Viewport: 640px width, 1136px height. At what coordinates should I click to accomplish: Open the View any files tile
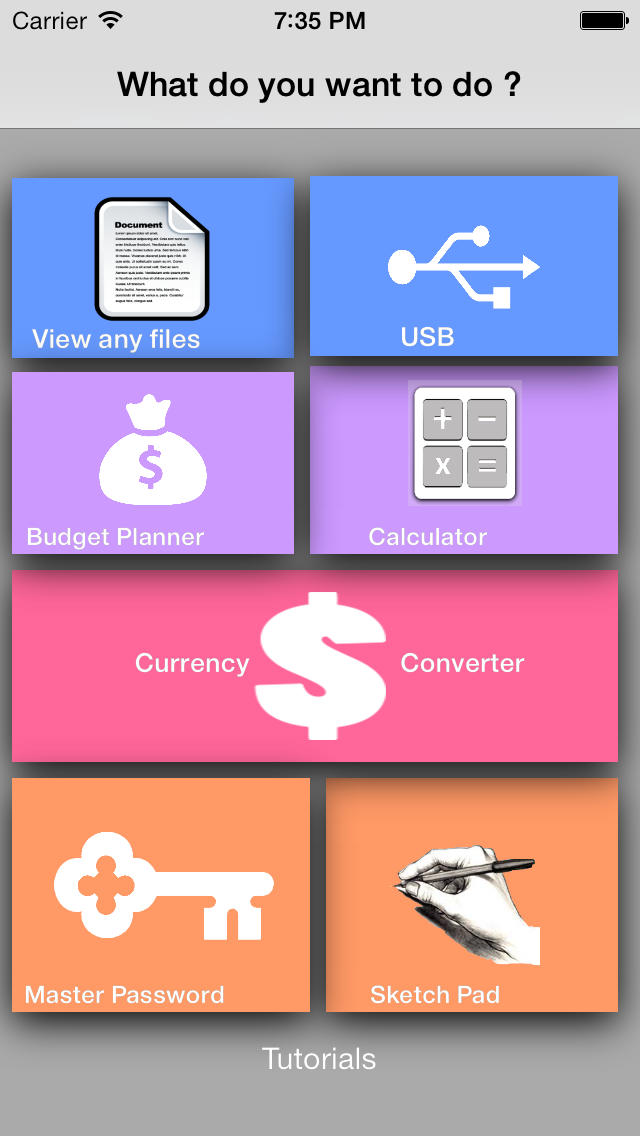tap(152, 268)
